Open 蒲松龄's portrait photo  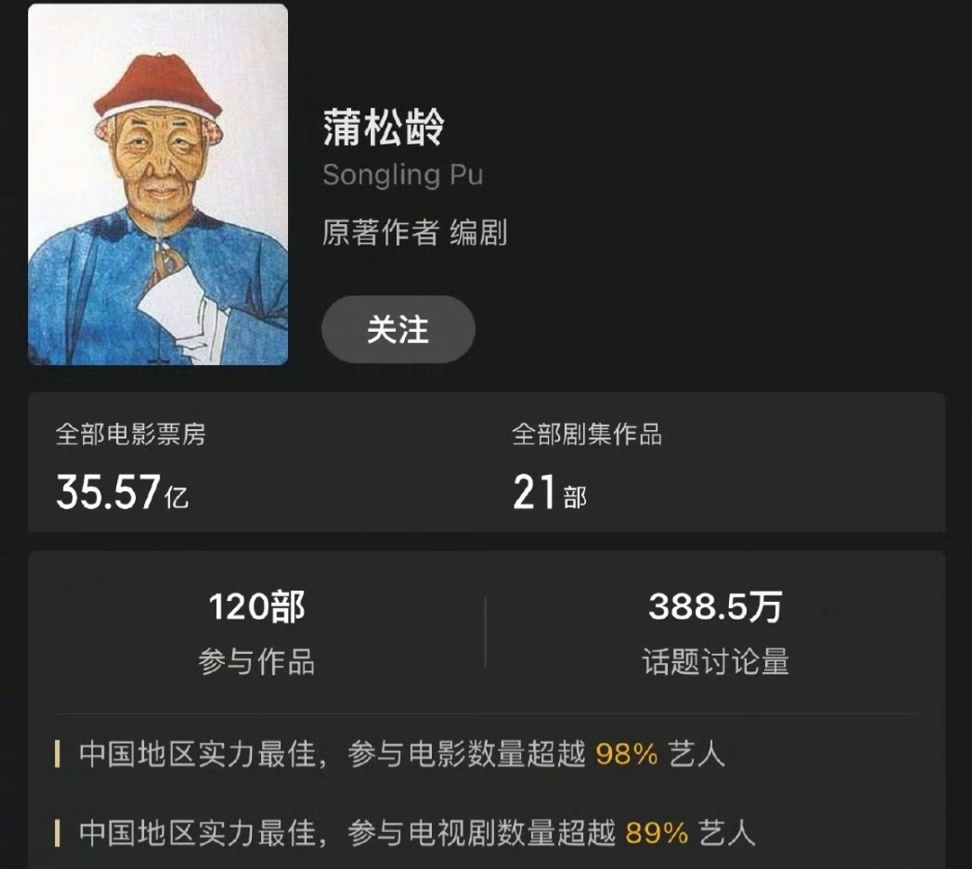click(158, 185)
